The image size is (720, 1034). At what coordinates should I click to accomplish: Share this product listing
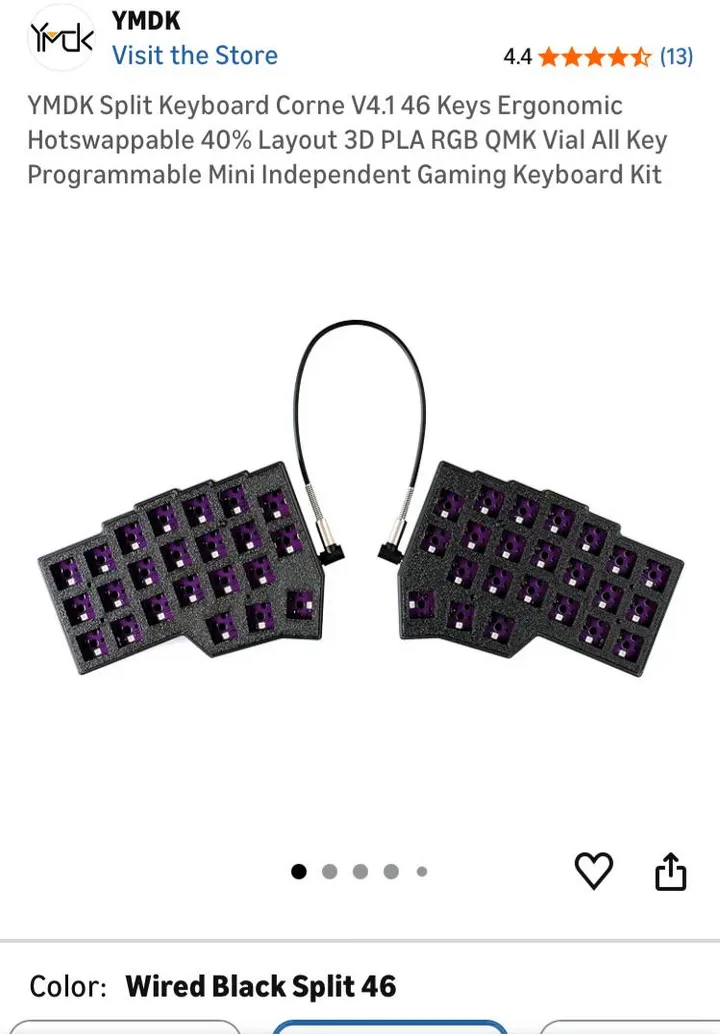coord(671,872)
